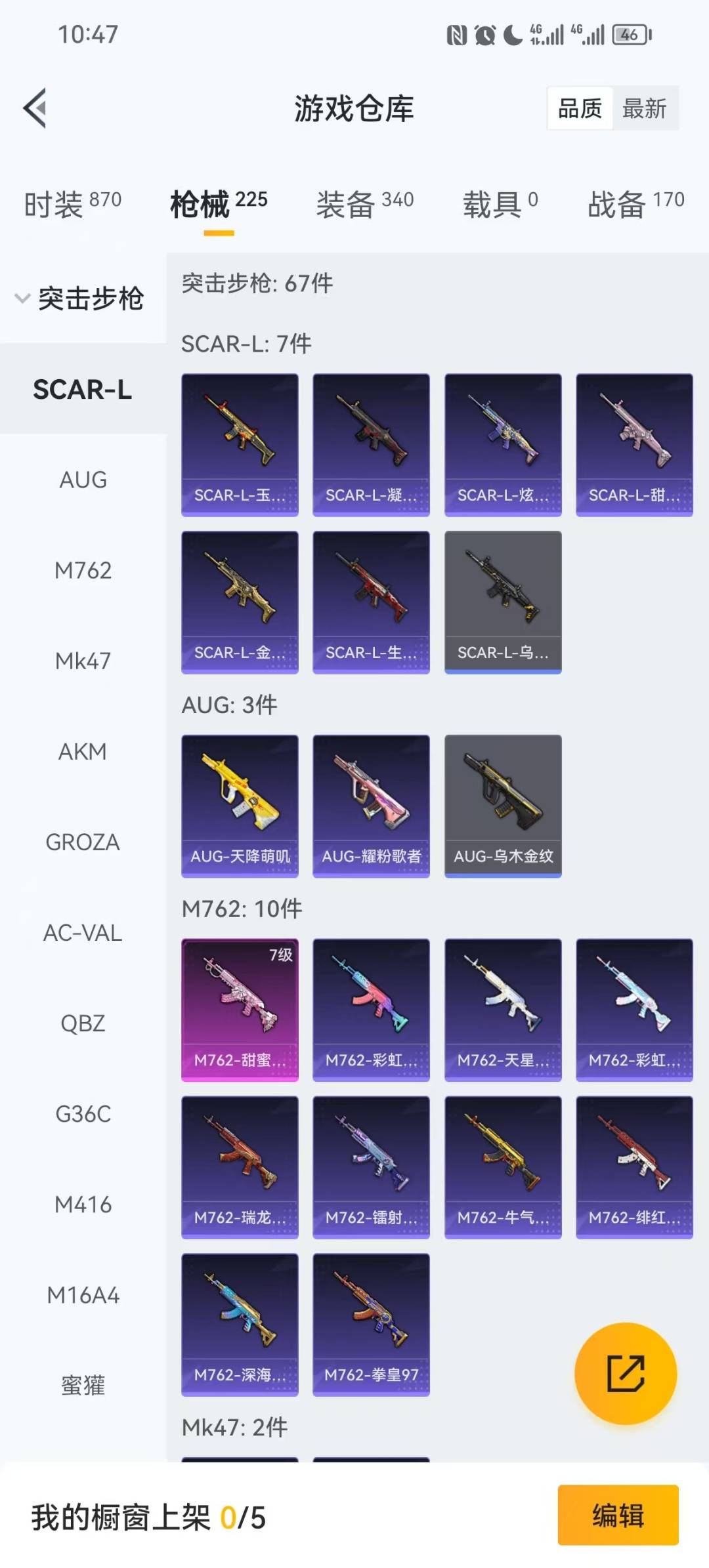Switch to the 时装 tab
Viewport: 709px width, 1568px height.
[73, 204]
